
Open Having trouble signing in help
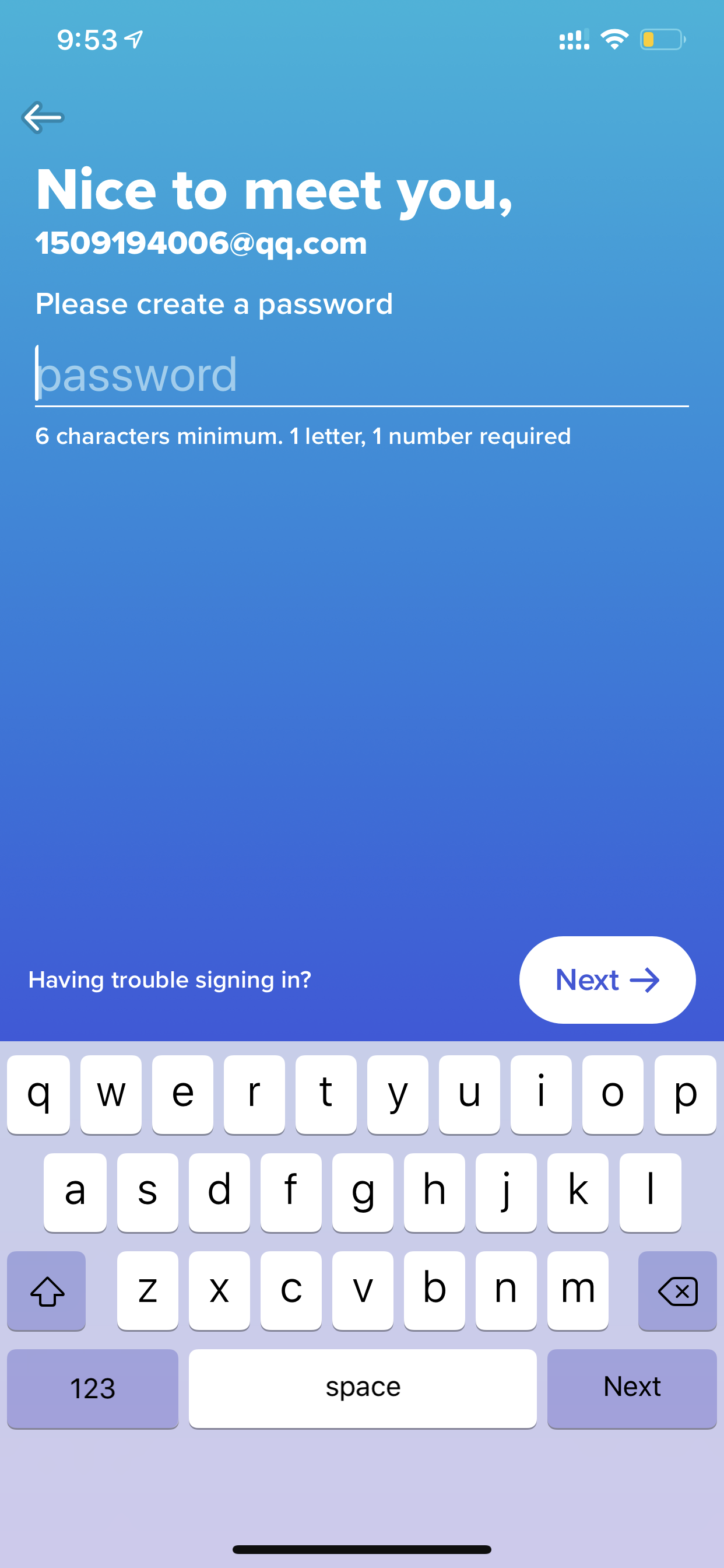(x=170, y=979)
